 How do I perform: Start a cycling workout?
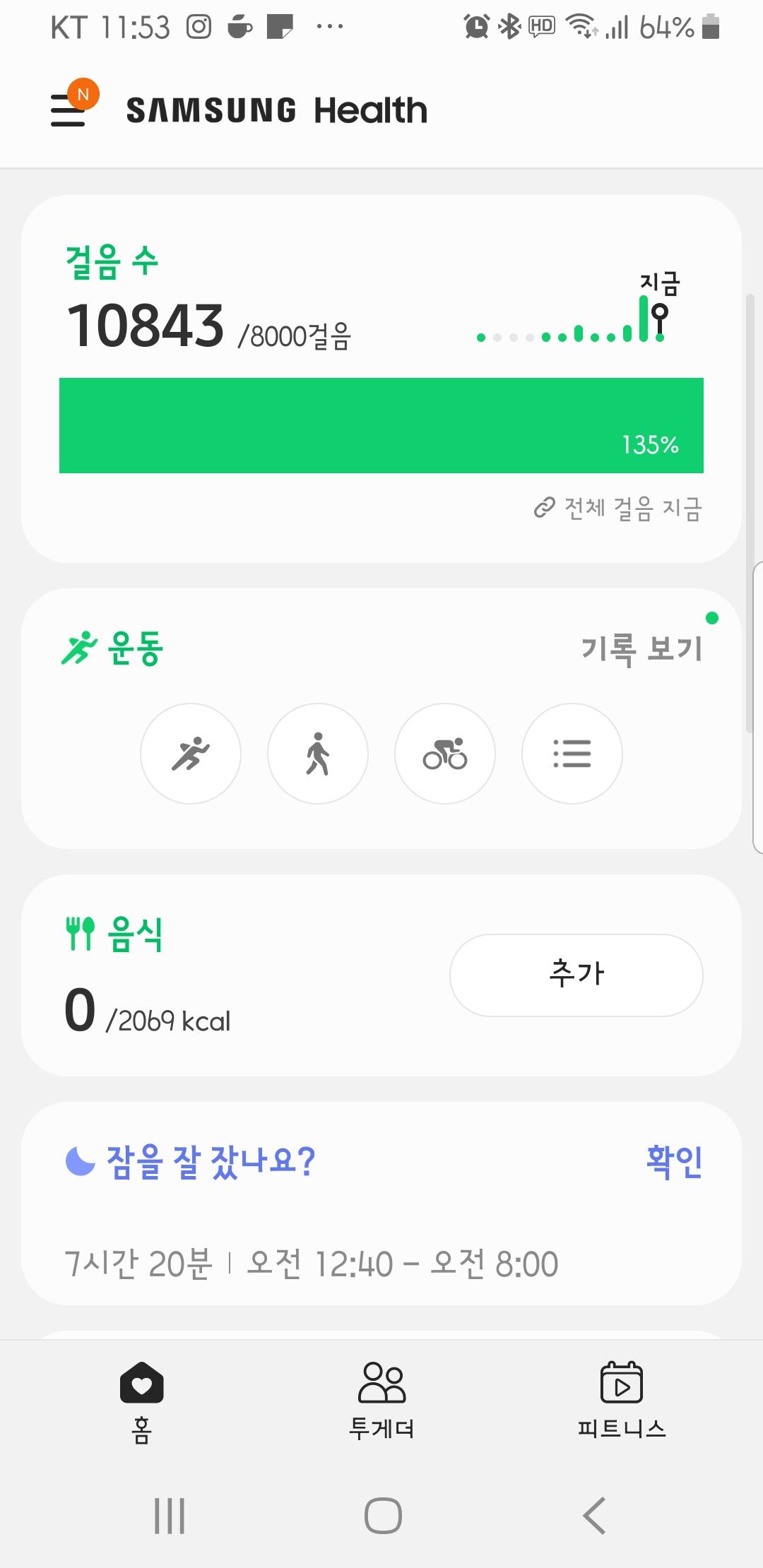tap(445, 754)
